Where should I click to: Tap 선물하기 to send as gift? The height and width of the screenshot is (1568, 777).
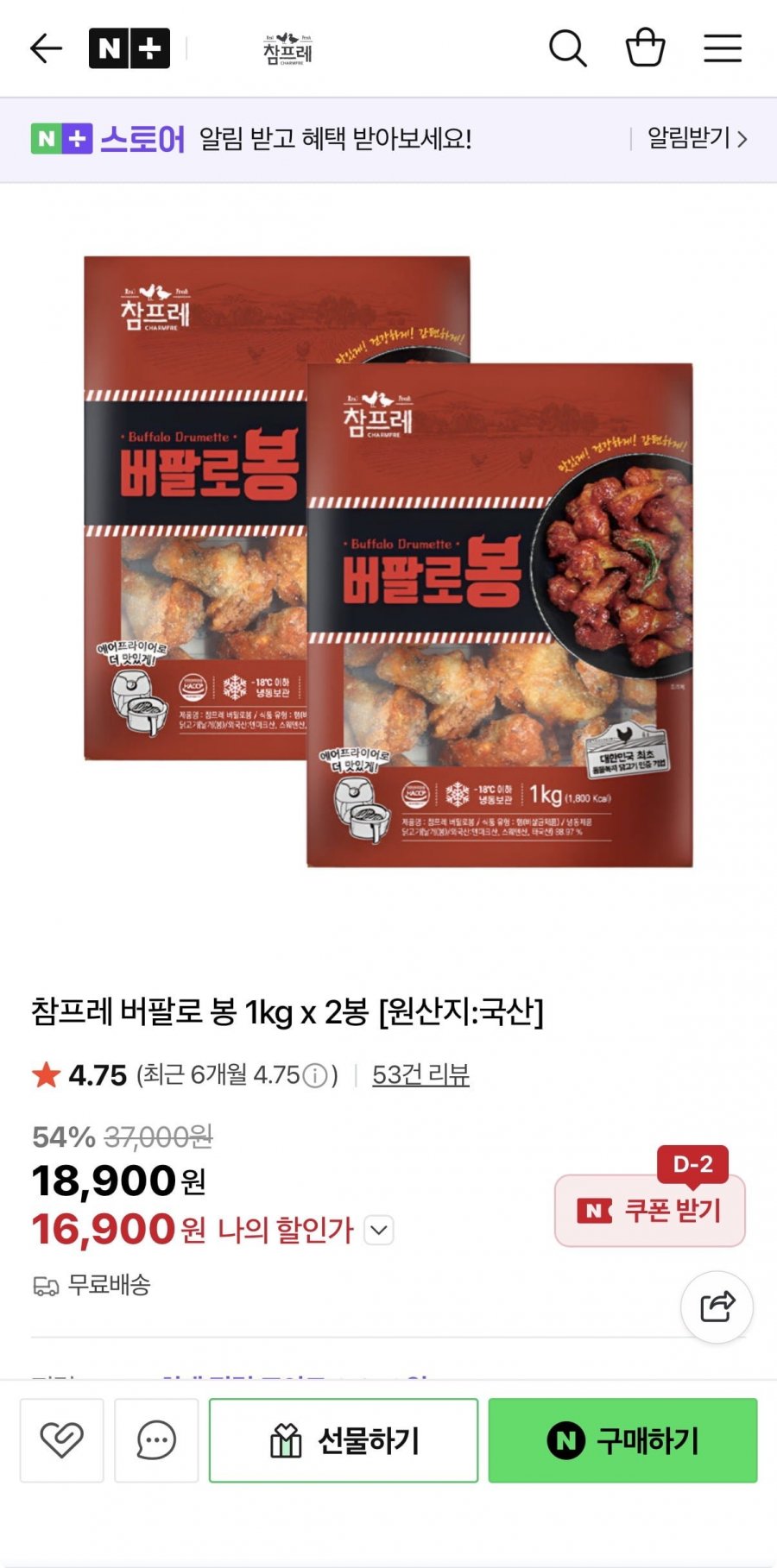[344, 1440]
